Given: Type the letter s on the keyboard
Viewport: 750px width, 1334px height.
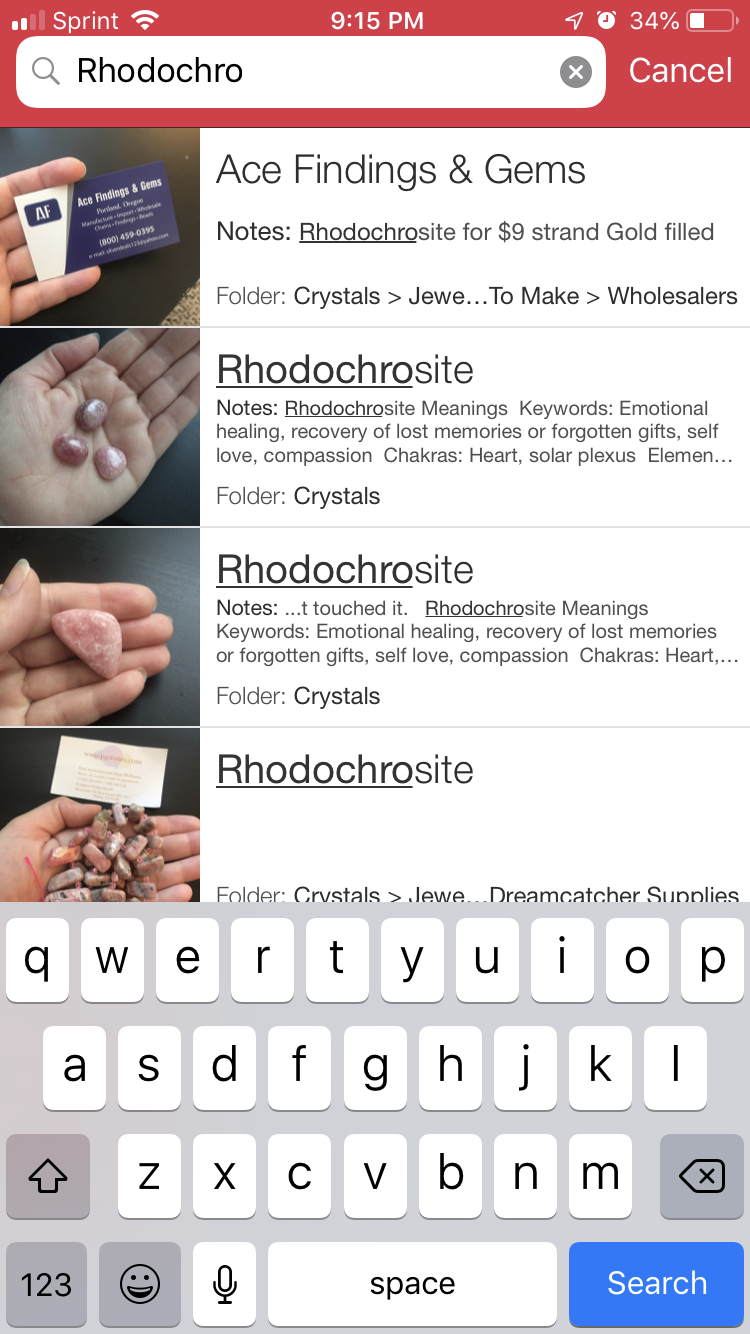Looking at the screenshot, I should (149, 1067).
